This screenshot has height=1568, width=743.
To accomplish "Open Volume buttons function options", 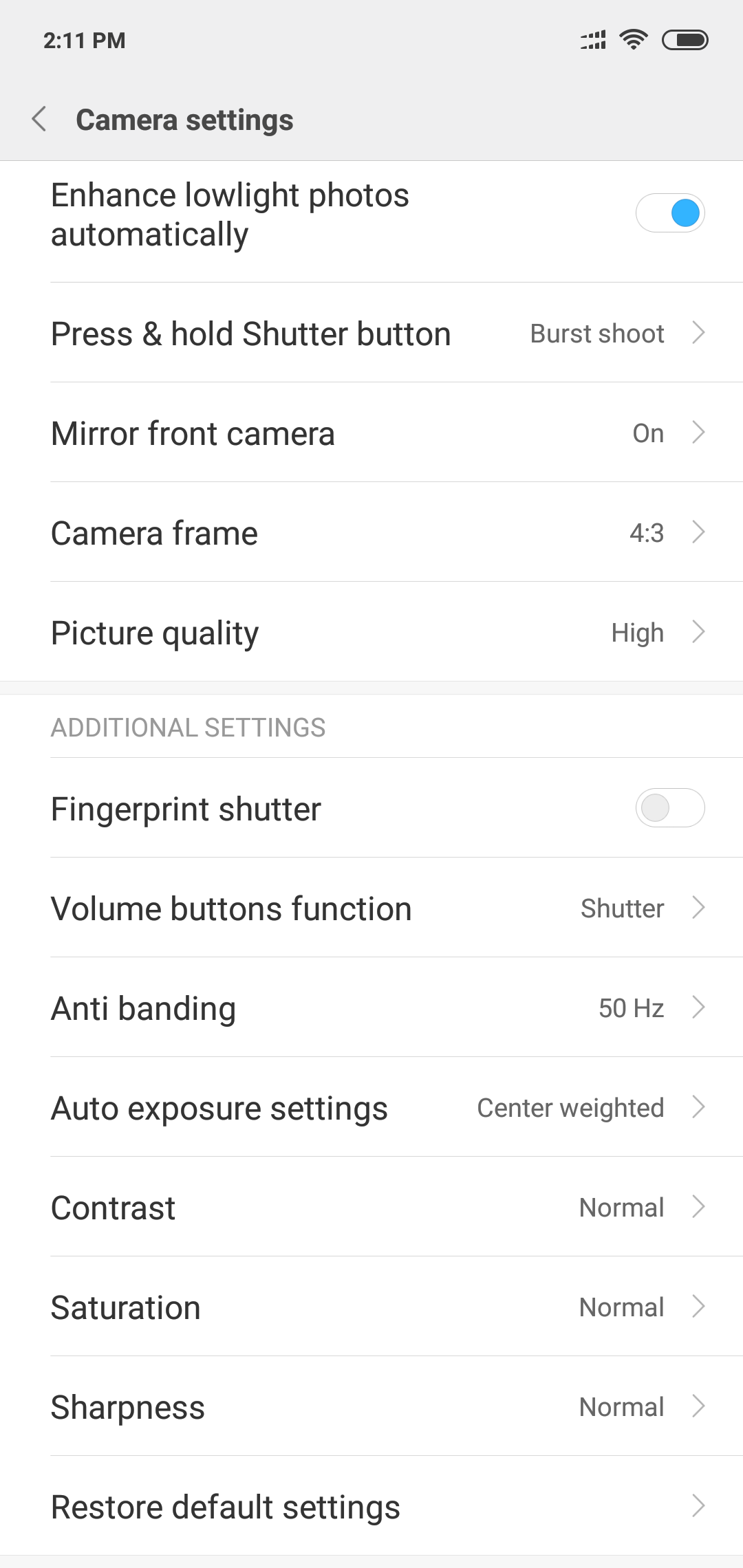I will point(371,908).
